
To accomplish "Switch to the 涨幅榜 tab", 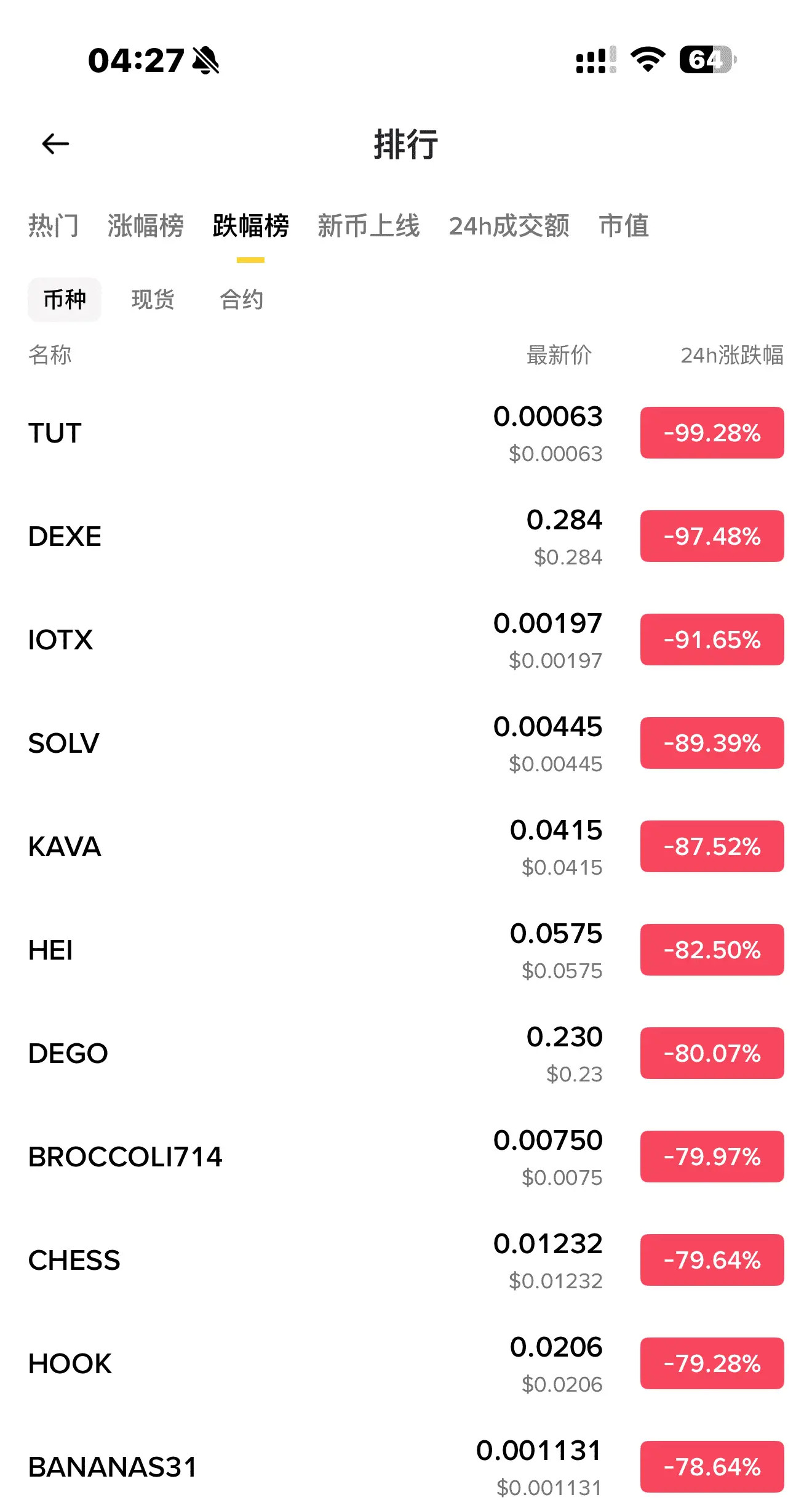I will [x=145, y=226].
